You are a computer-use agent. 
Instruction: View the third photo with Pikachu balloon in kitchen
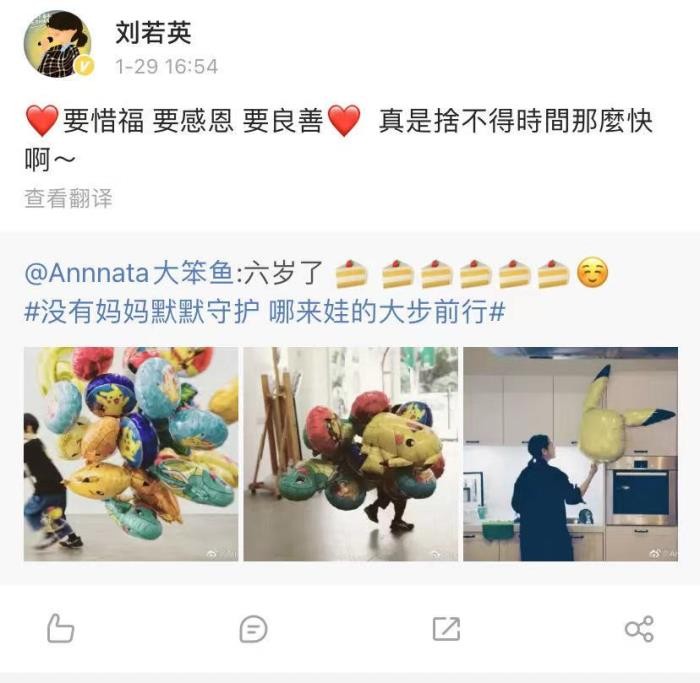pos(570,453)
